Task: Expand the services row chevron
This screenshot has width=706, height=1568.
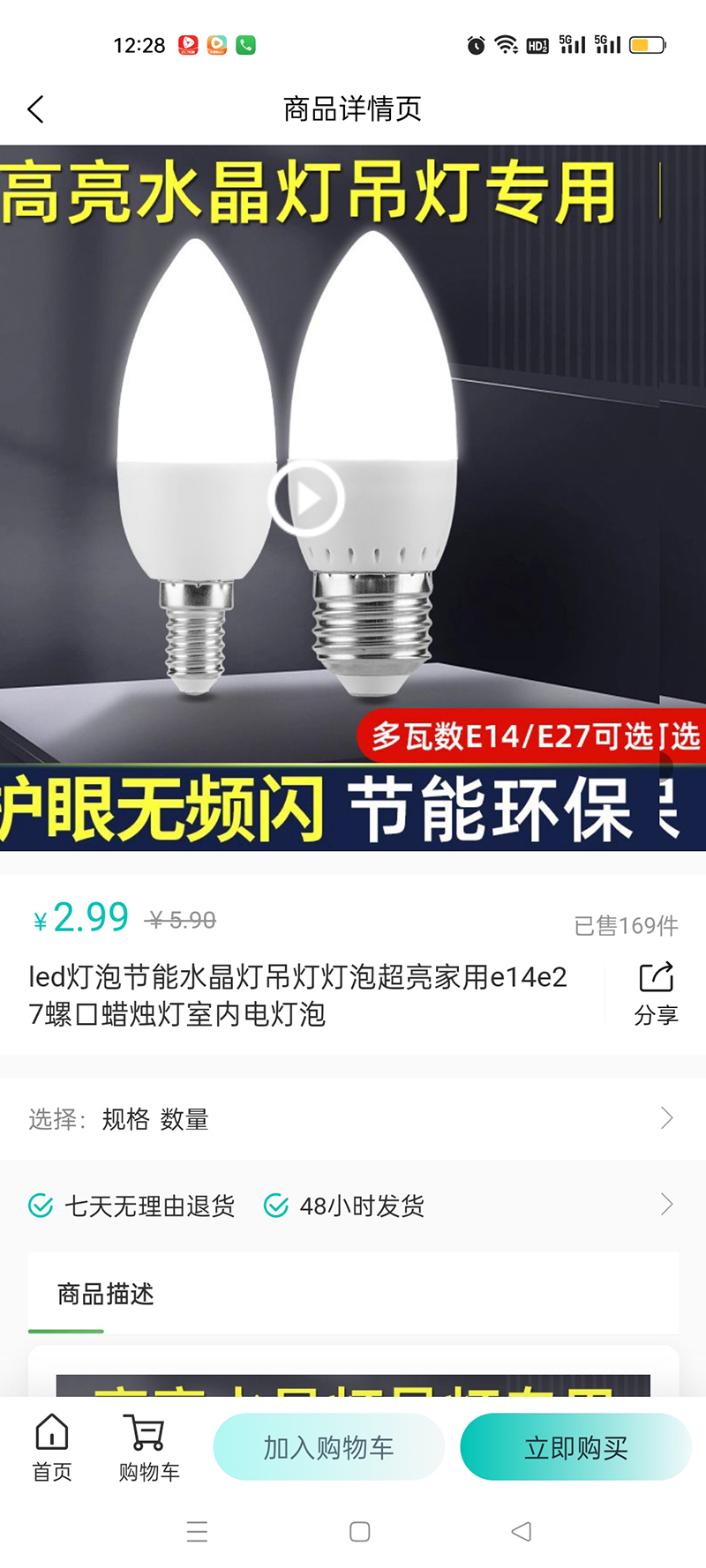Action: [668, 1203]
